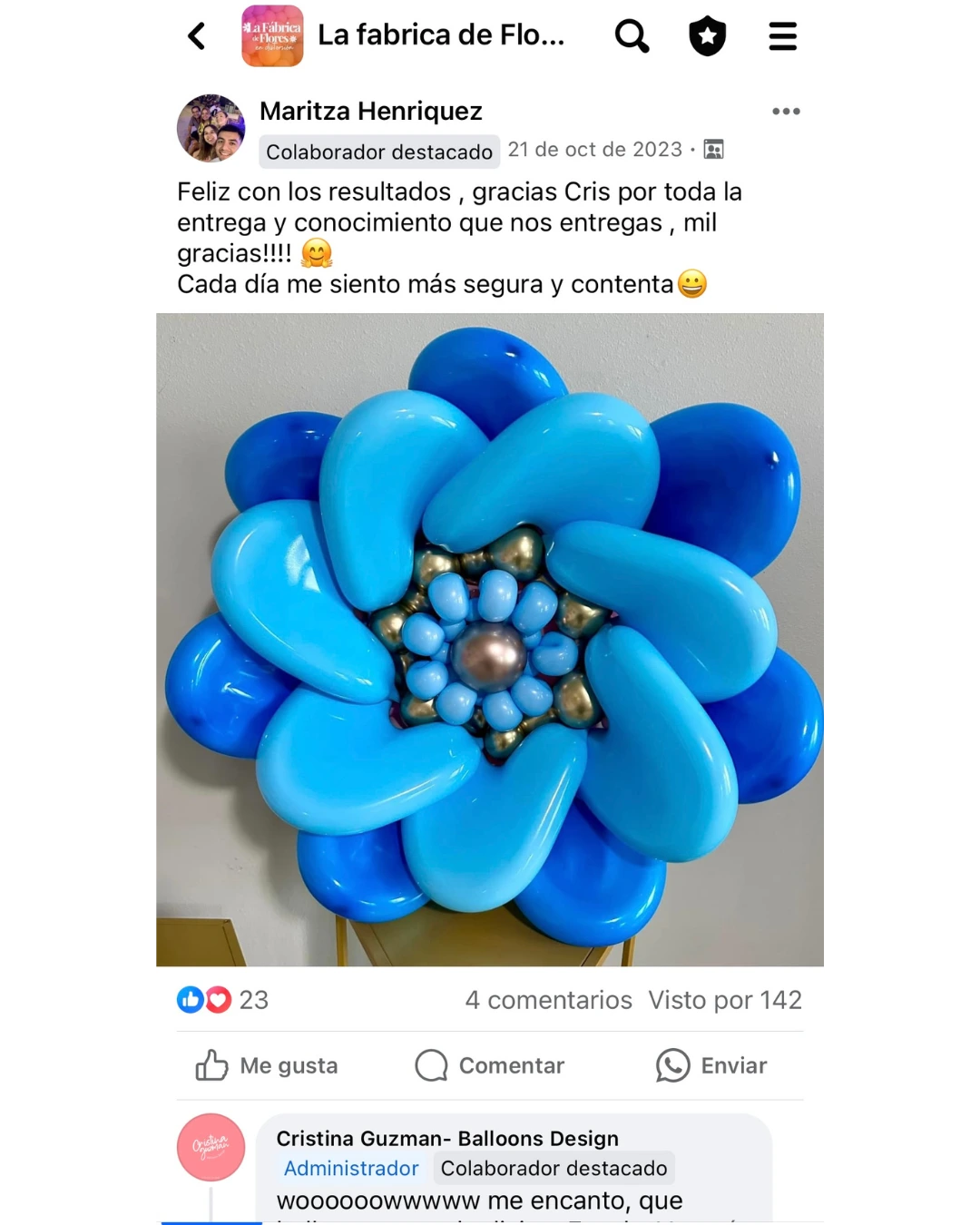Tap Comentar to write a comment
This screenshot has width=980, height=1225.
490,1065
